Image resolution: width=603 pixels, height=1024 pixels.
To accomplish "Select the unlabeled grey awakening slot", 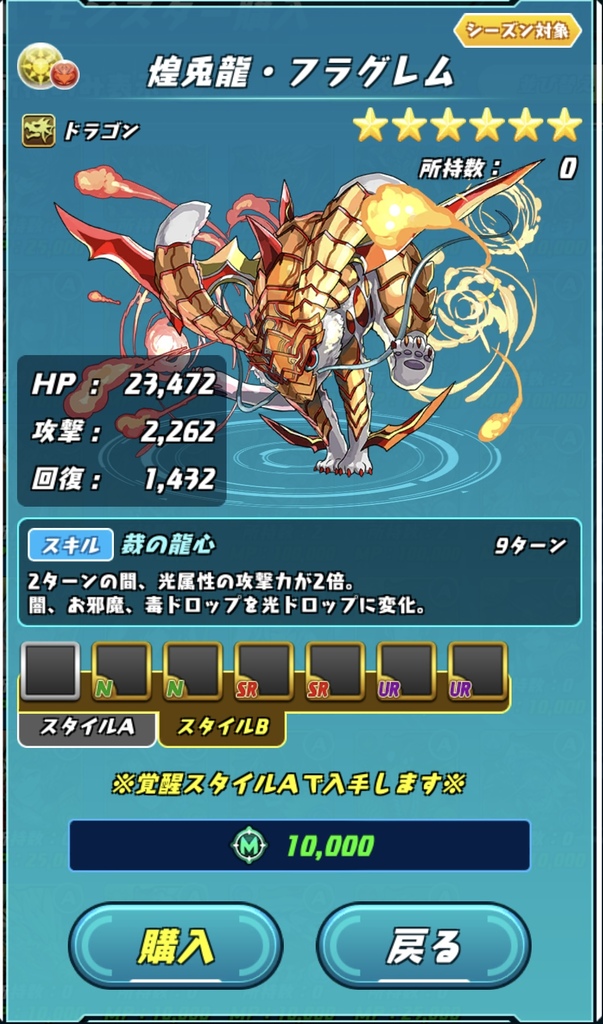I will 49,670.
